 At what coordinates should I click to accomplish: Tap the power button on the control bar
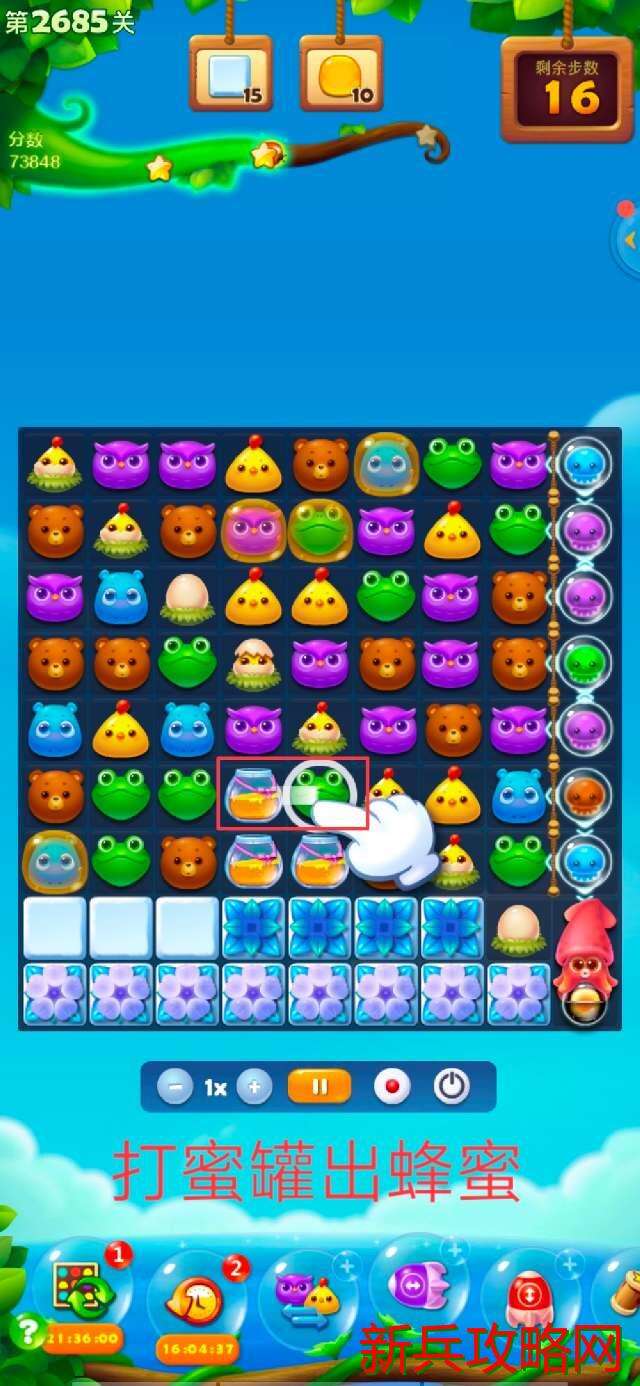(x=452, y=1087)
